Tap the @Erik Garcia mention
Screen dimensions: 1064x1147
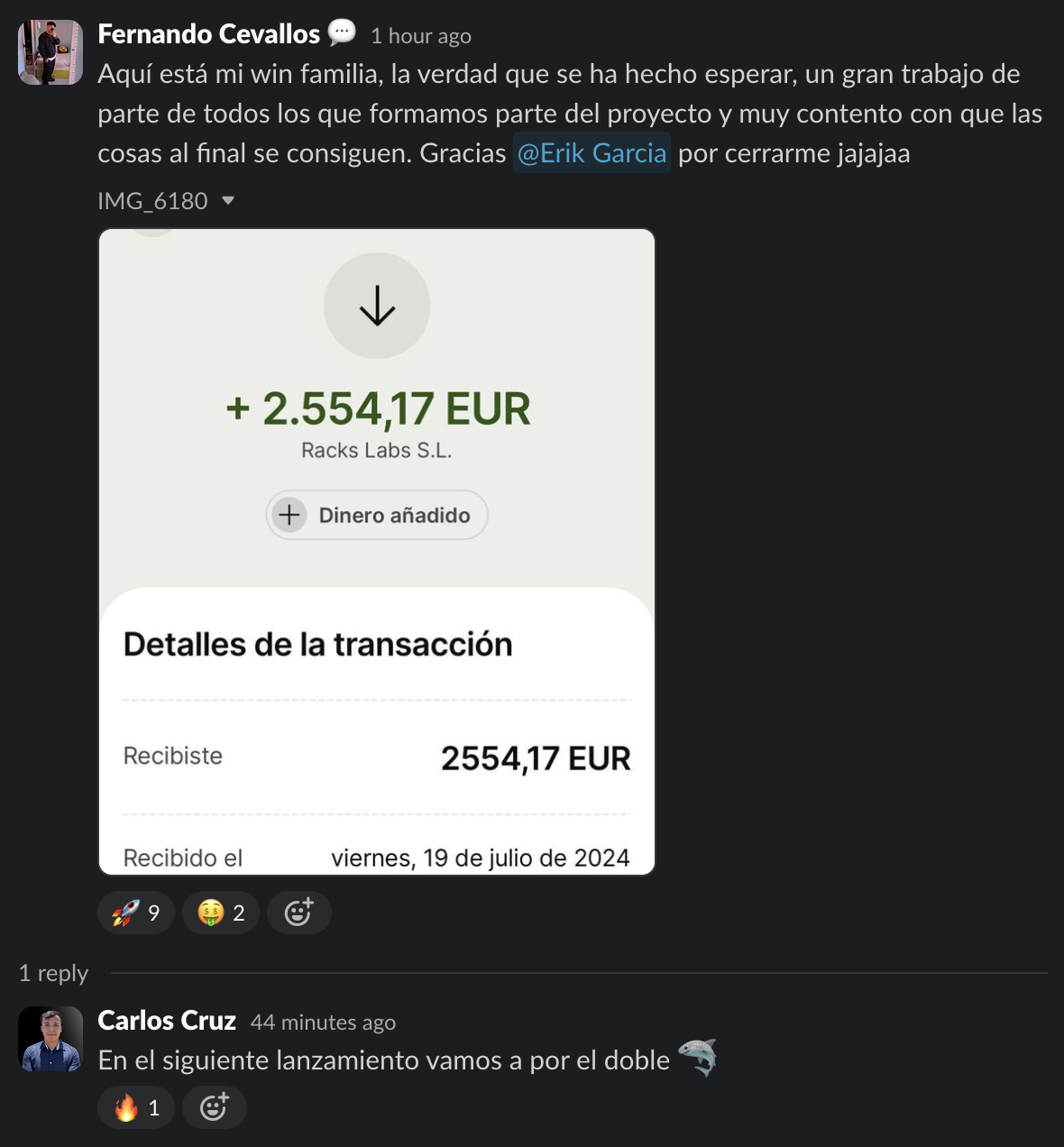(592, 153)
